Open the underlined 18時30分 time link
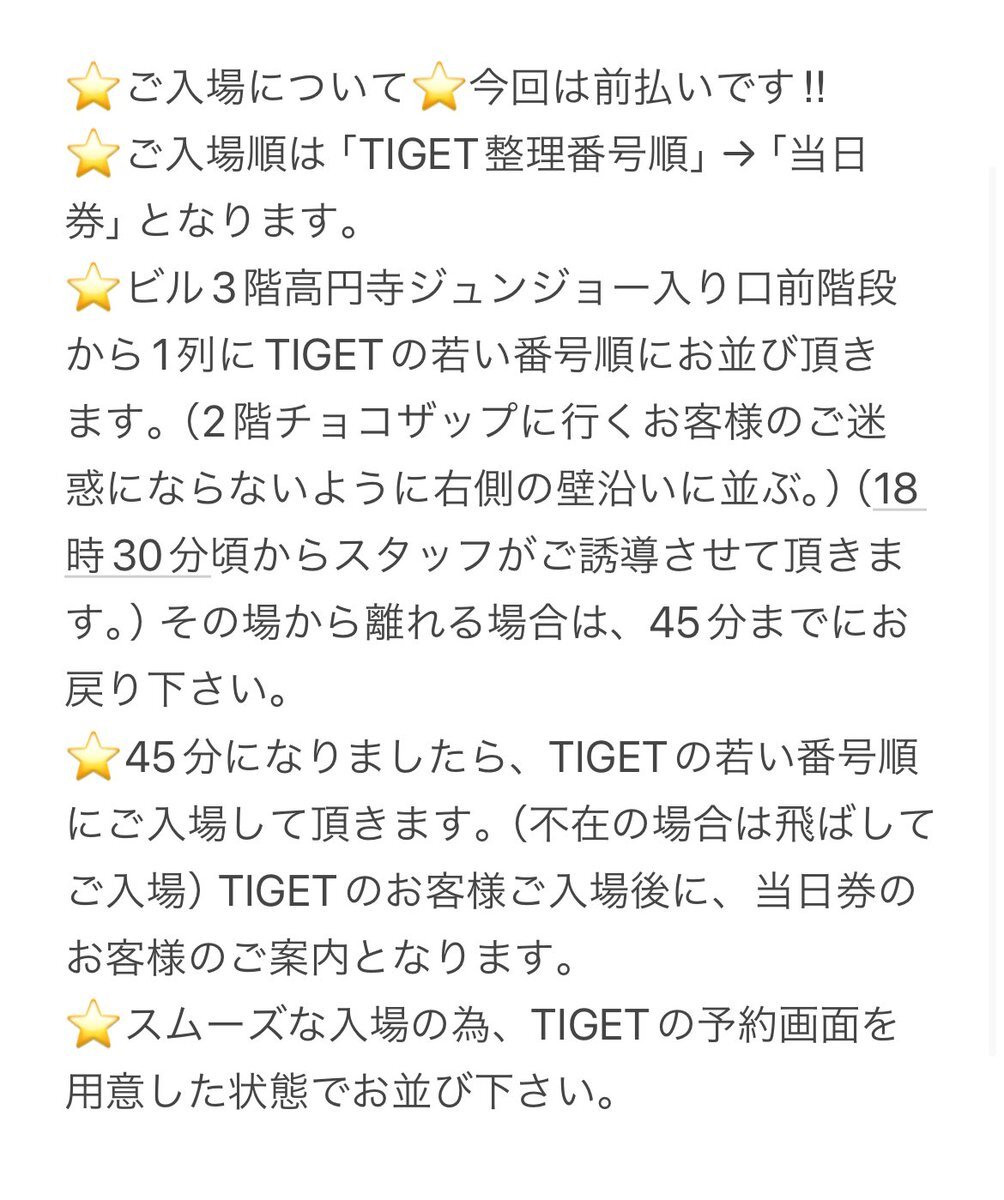Screen dimensions: 1004x1200 pyautogui.click(x=137, y=555)
